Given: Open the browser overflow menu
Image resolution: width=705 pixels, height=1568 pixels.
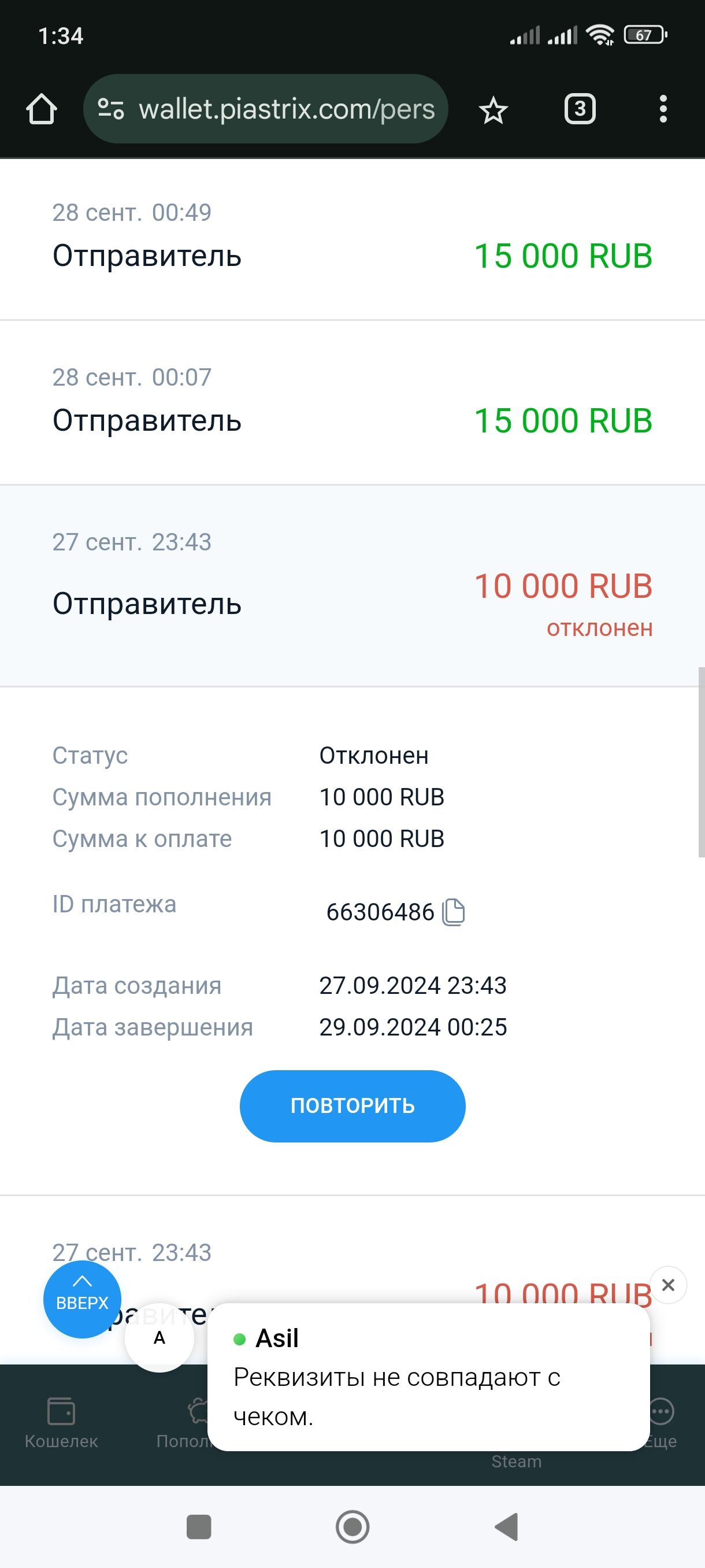Looking at the screenshot, I should 663,110.
